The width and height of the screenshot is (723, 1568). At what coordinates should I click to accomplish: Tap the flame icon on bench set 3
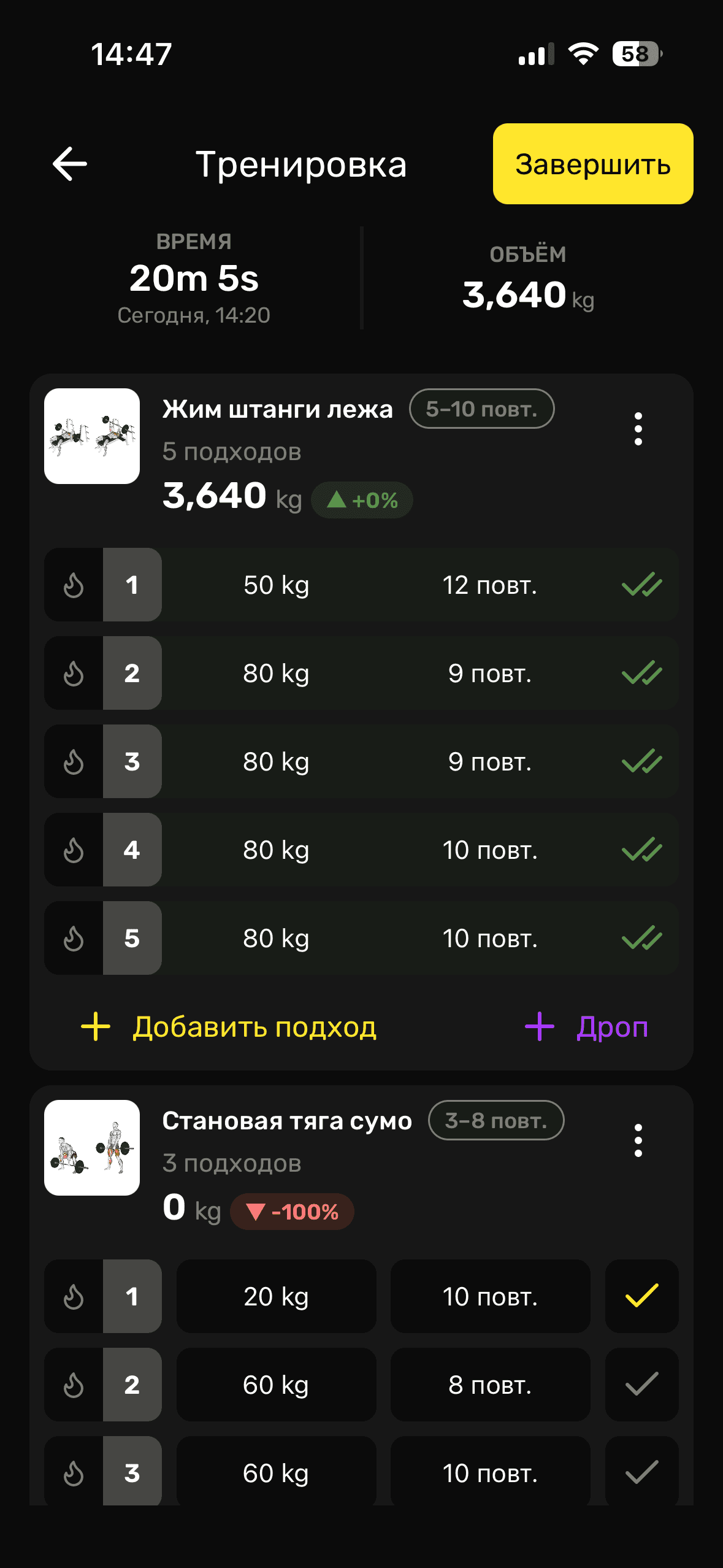click(x=74, y=761)
